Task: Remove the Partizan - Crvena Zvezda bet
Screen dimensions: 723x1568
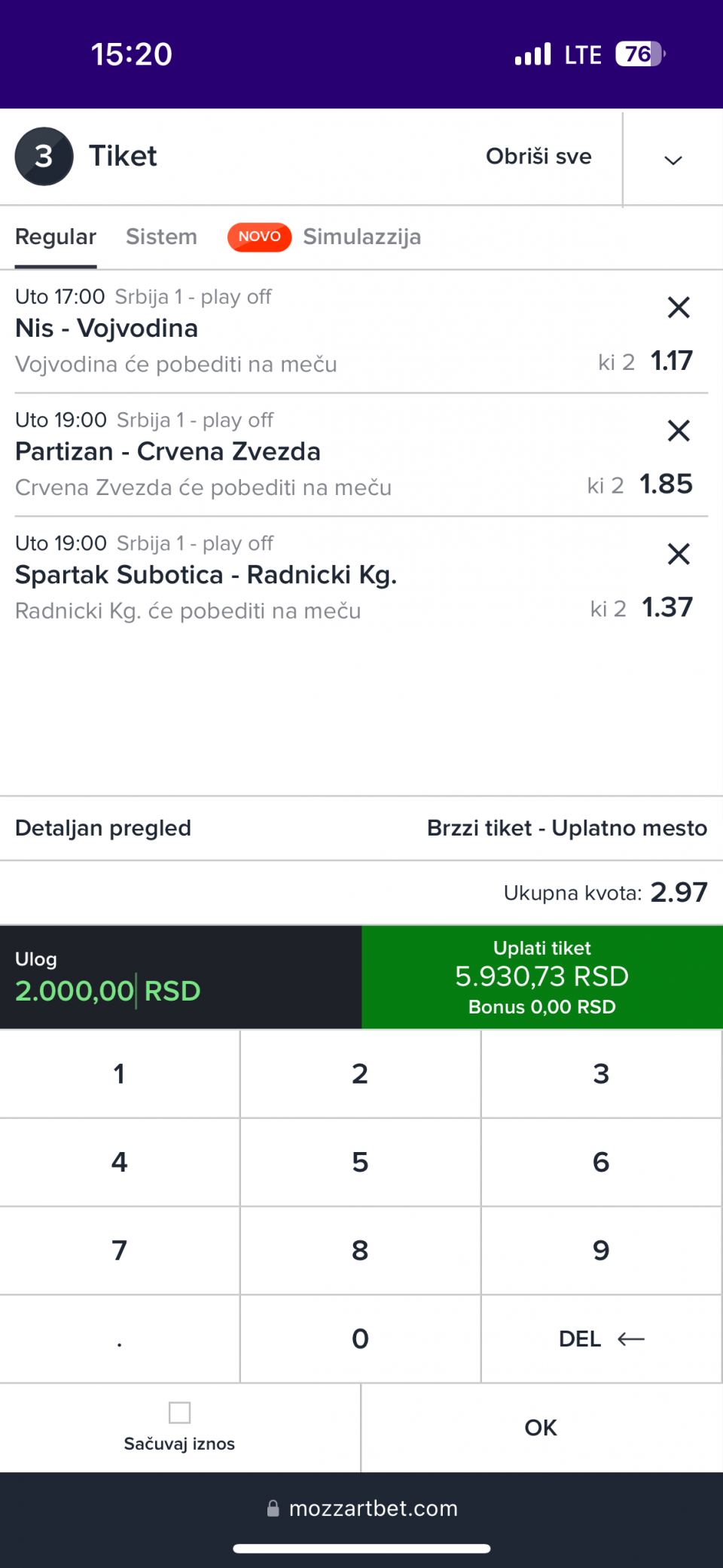Action: tap(679, 431)
